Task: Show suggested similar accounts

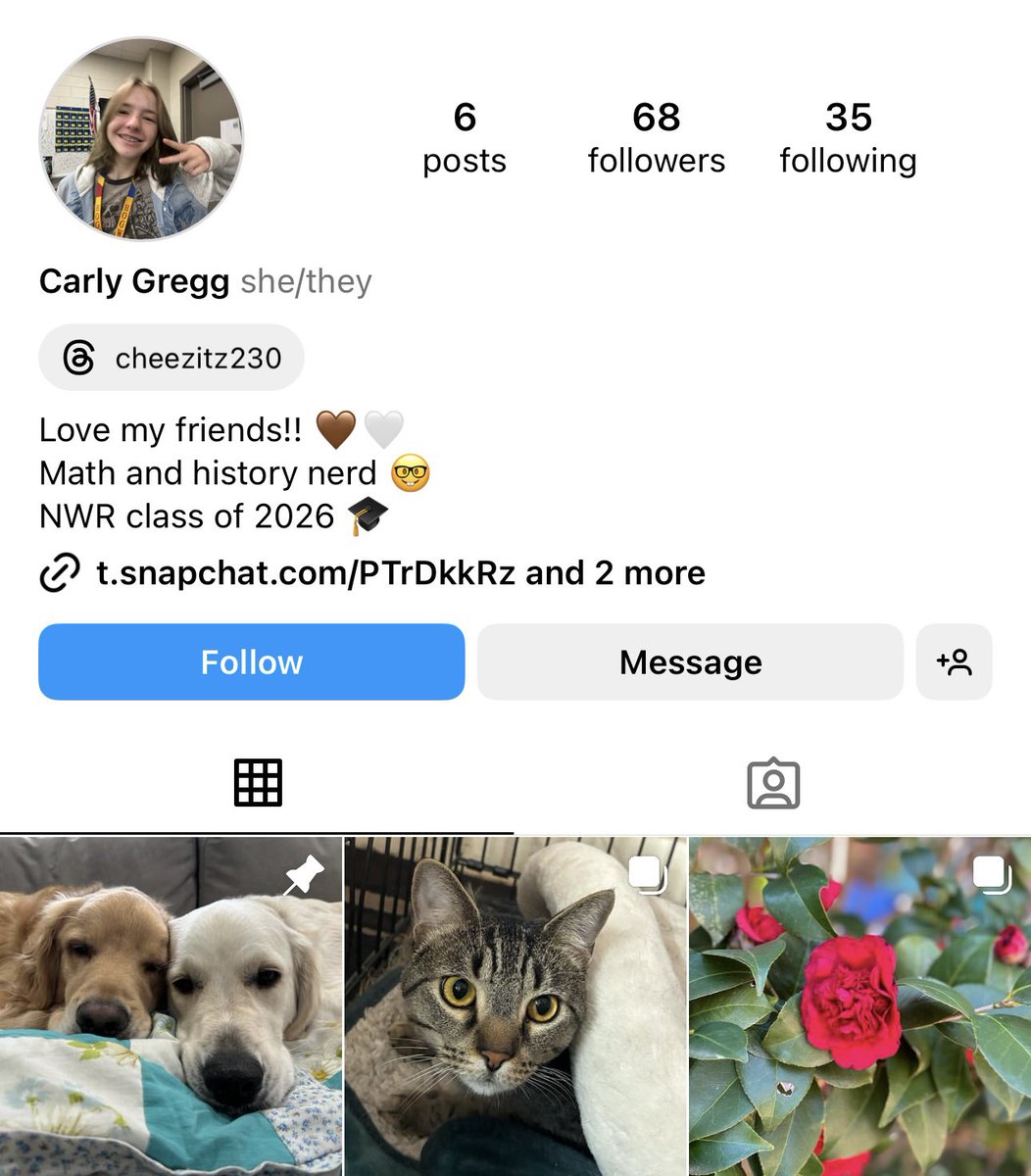Action: click(954, 662)
